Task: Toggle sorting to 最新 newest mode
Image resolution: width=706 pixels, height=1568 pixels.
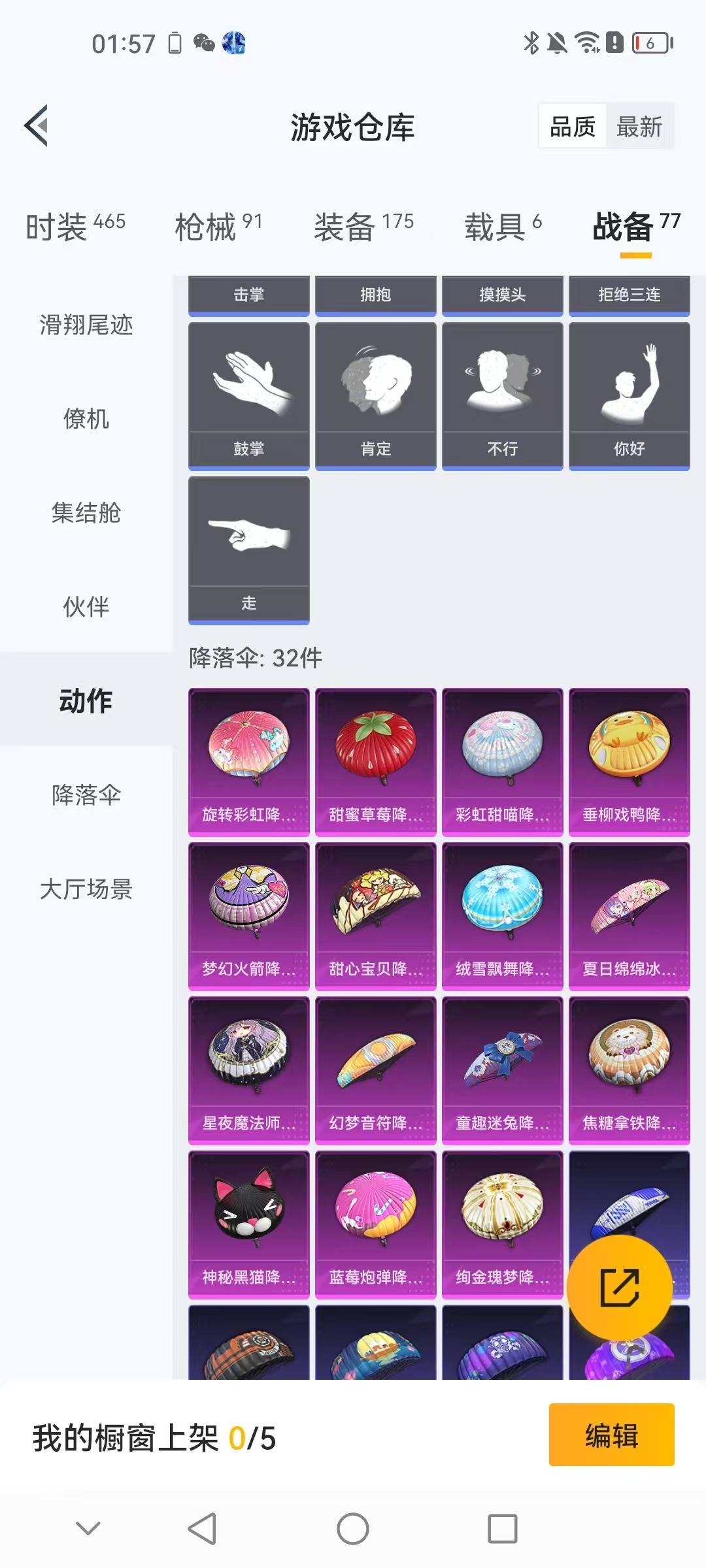Action: tap(639, 126)
